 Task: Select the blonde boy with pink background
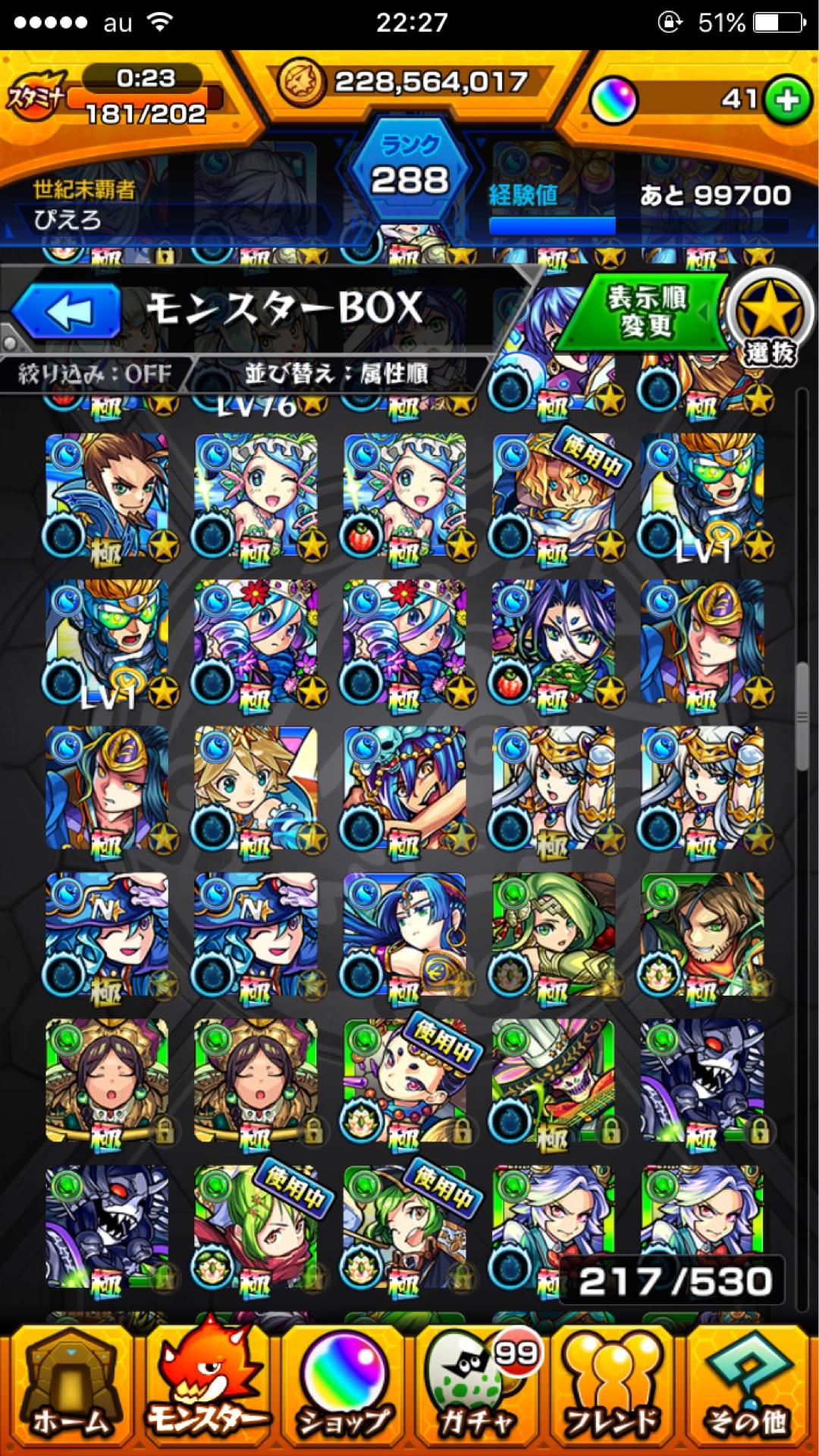256,789
